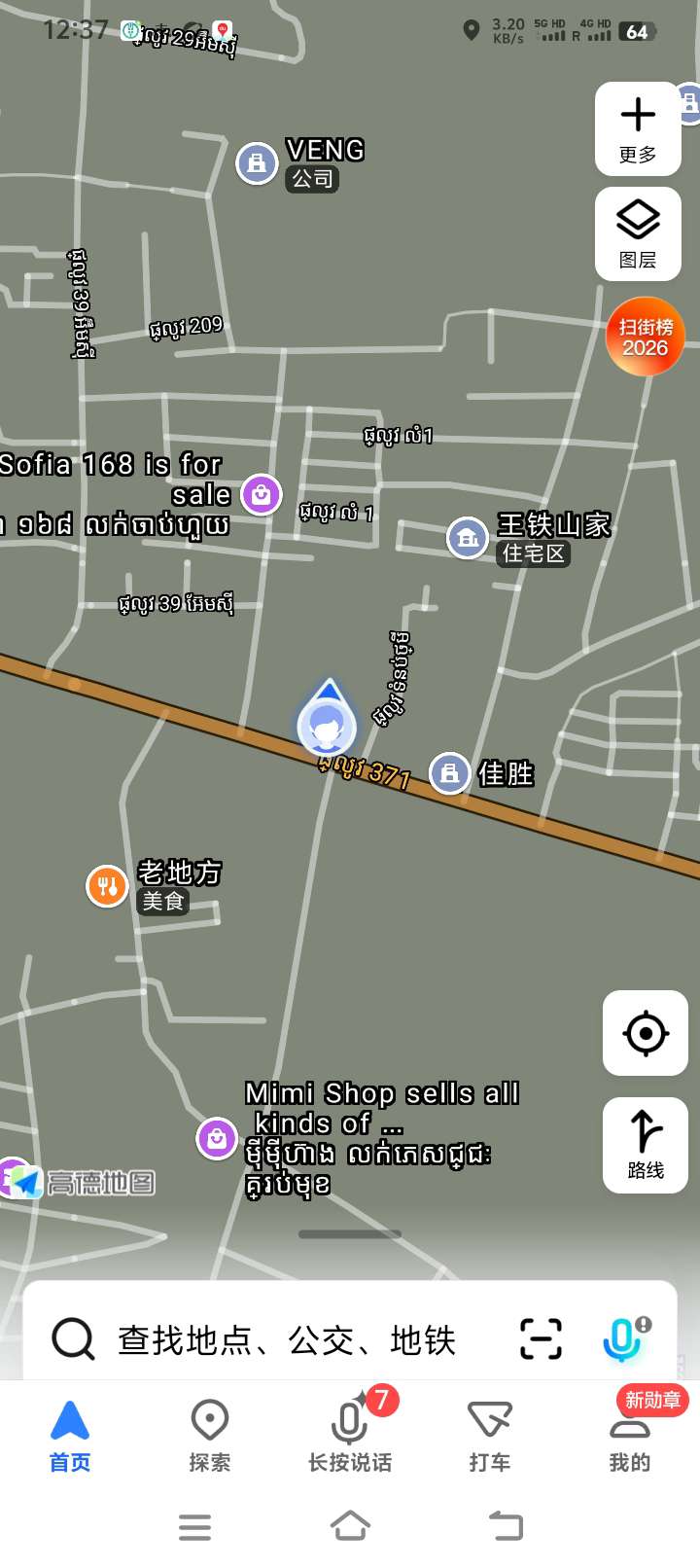Open the Sofia 168 shop marker
This screenshot has height=1568, width=700.
pos(261,494)
